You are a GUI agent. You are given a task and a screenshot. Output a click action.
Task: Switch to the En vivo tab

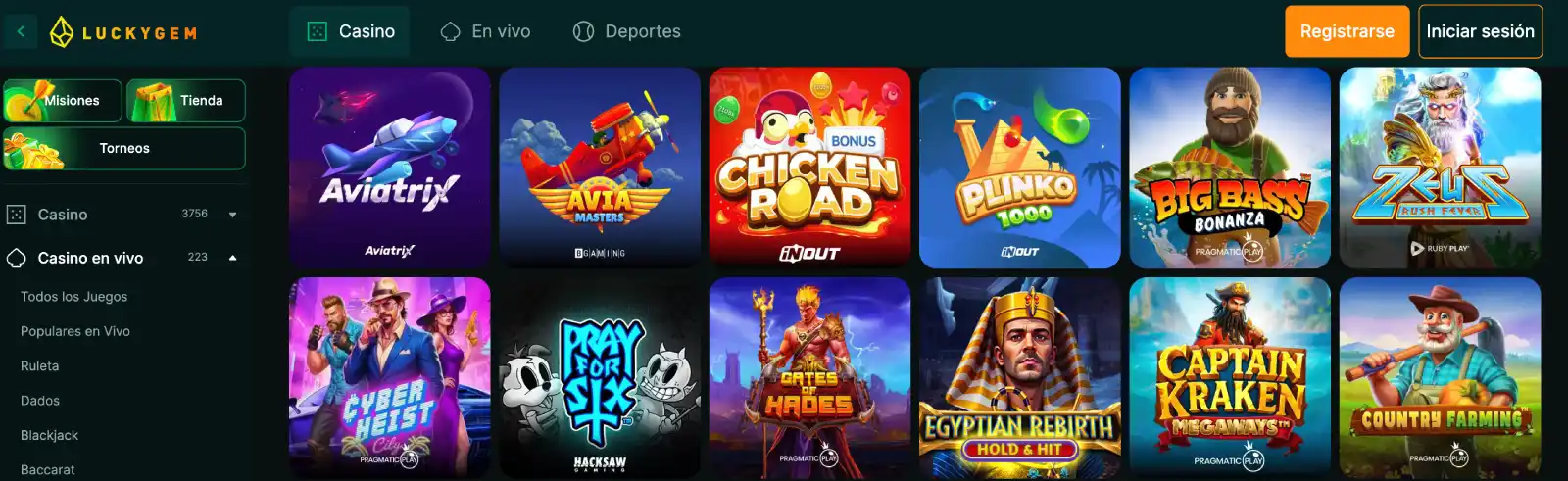click(486, 31)
